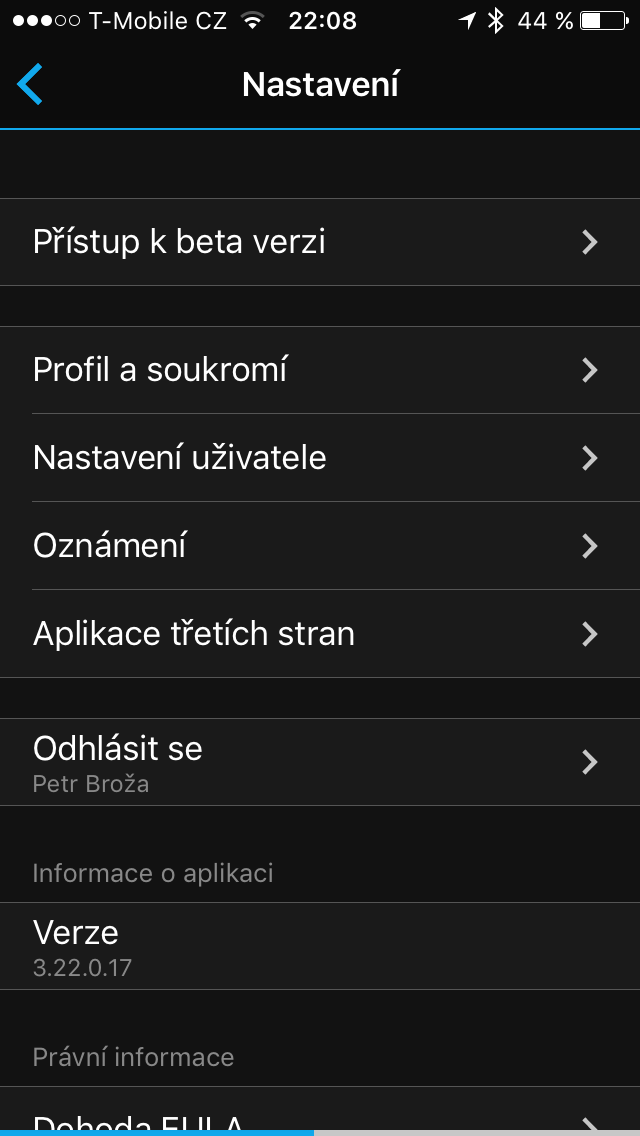Go back using the blue arrow
This screenshot has height=1136, width=640.
tap(30, 84)
